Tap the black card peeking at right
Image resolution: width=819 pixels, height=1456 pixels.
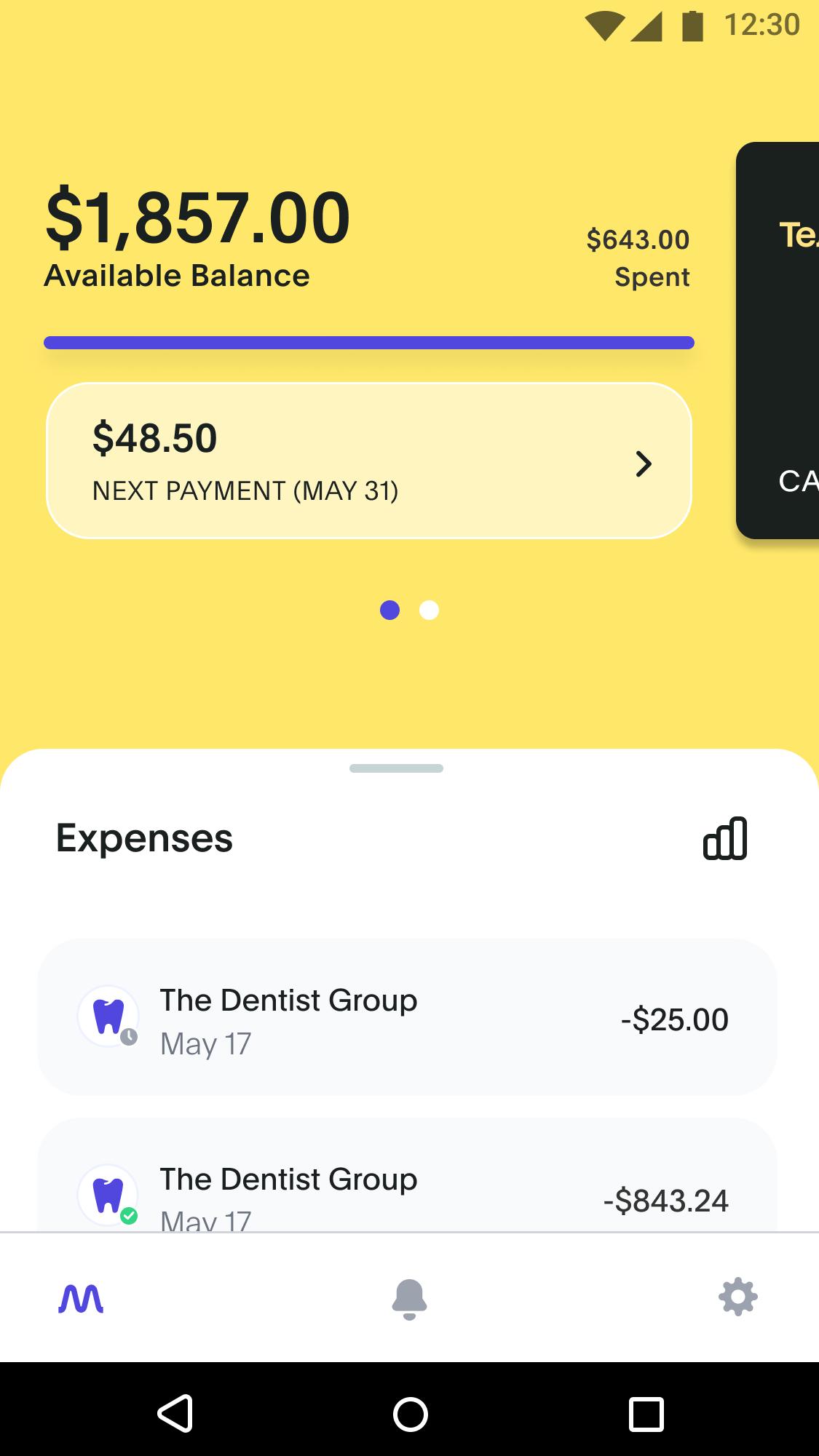click(x=778, y=341)
